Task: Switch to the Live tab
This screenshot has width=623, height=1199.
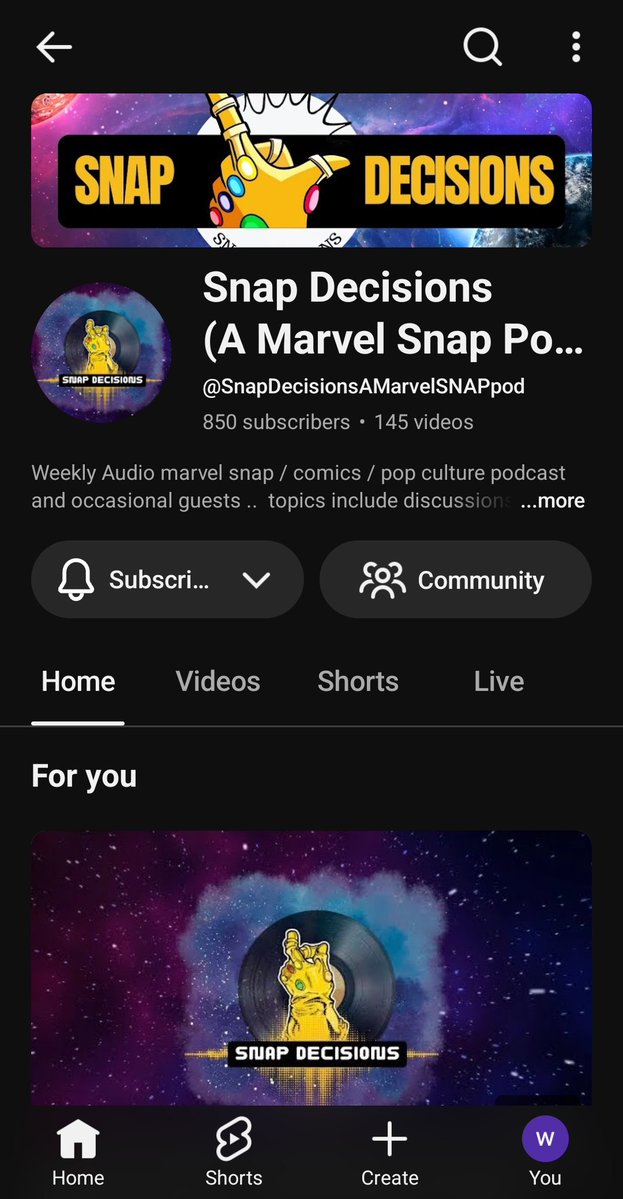Action: pos(498,681)
